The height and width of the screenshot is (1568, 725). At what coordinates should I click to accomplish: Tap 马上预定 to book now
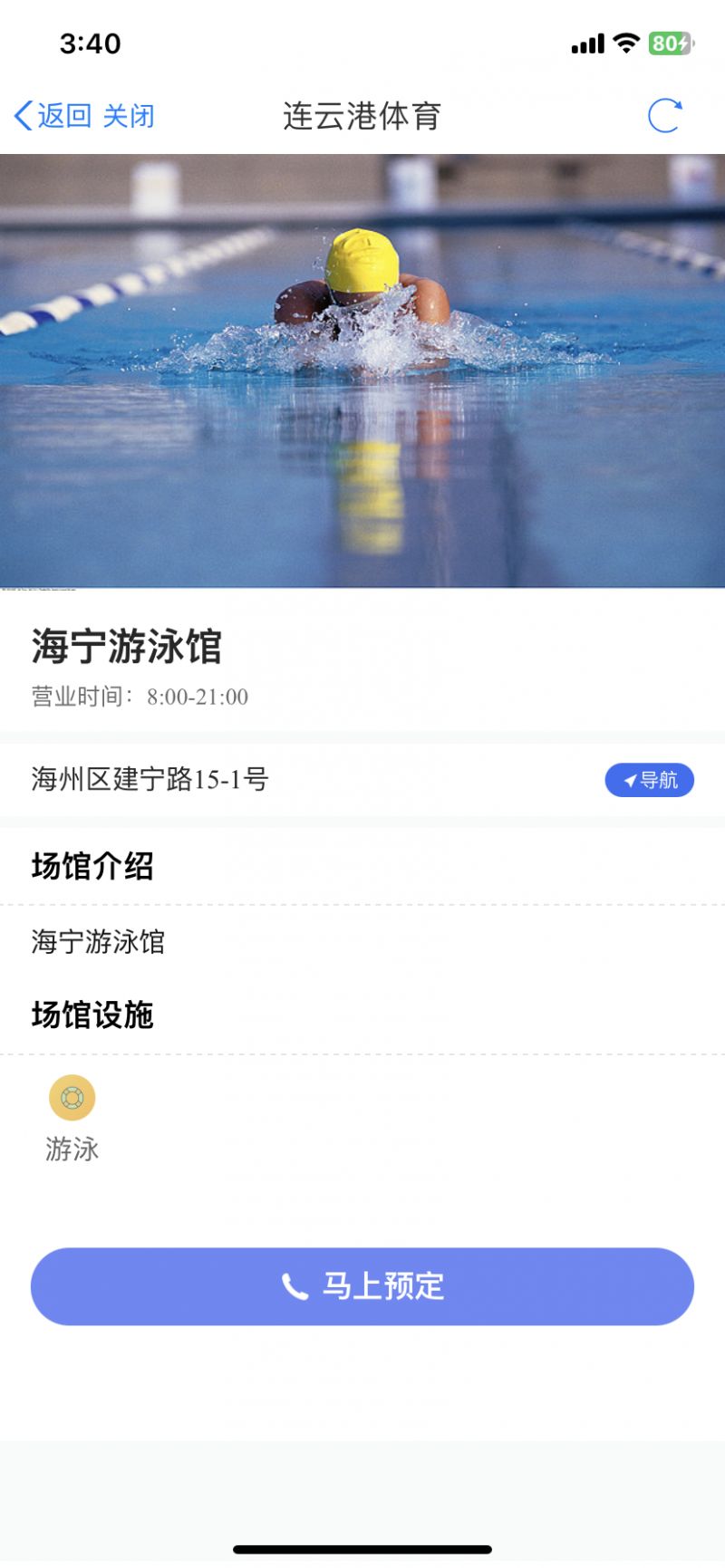coord(362,1286)
